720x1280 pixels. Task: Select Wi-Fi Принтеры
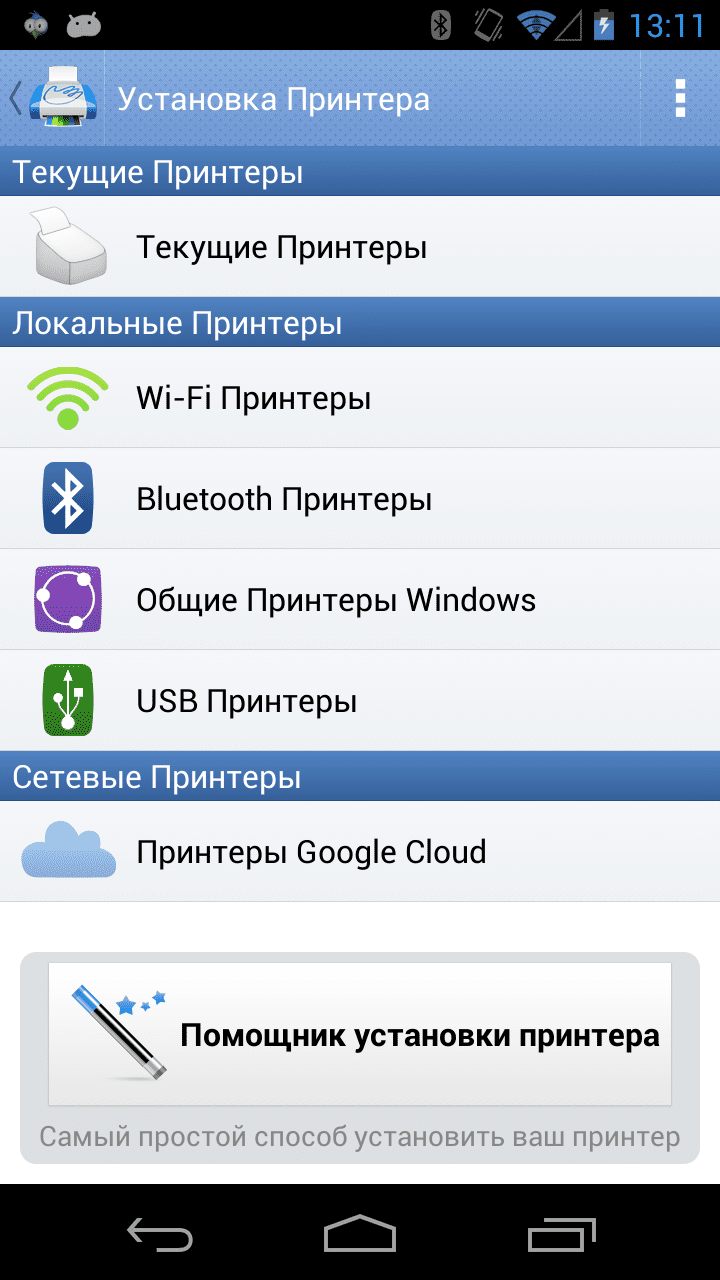tap(360, 398)
